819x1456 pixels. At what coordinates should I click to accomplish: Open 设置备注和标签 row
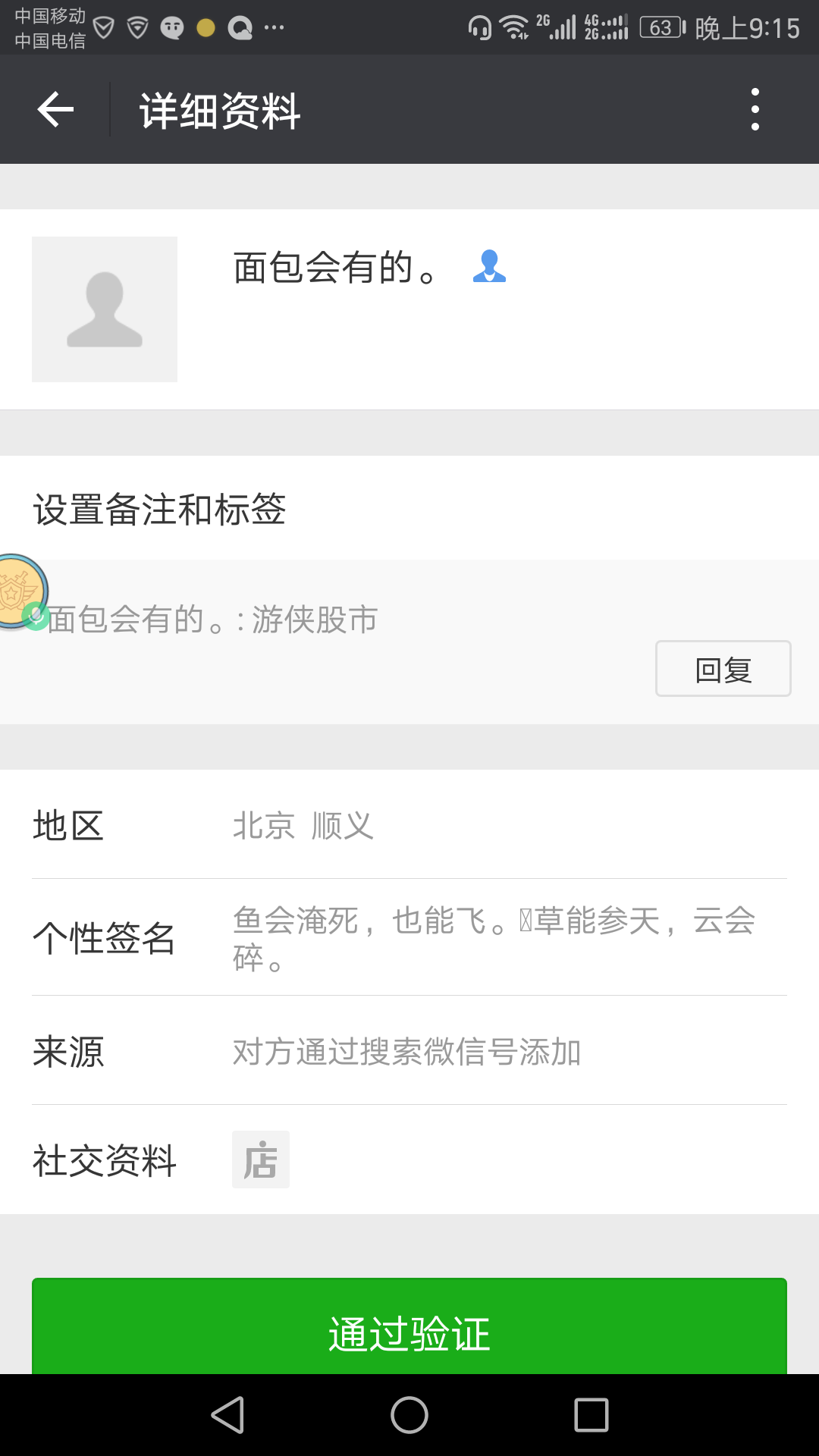(409, 508)
